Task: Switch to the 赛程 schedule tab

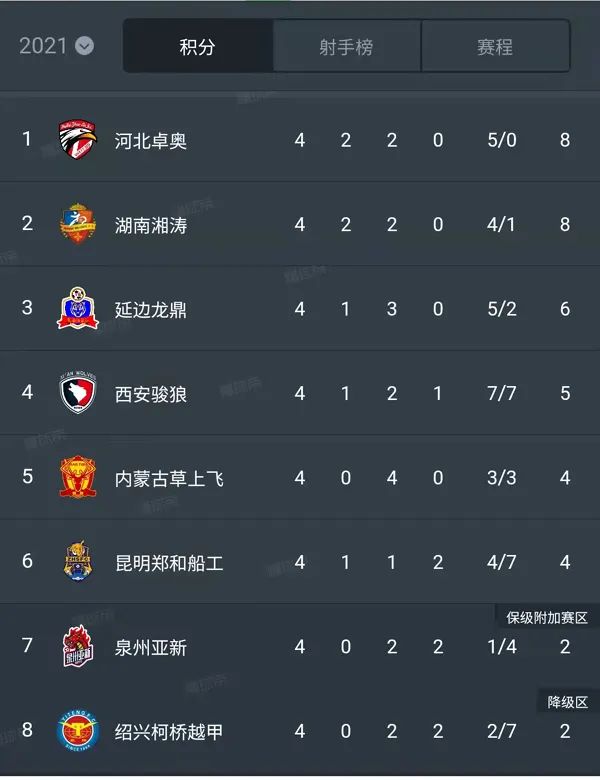Action: (x=494, y=46)
